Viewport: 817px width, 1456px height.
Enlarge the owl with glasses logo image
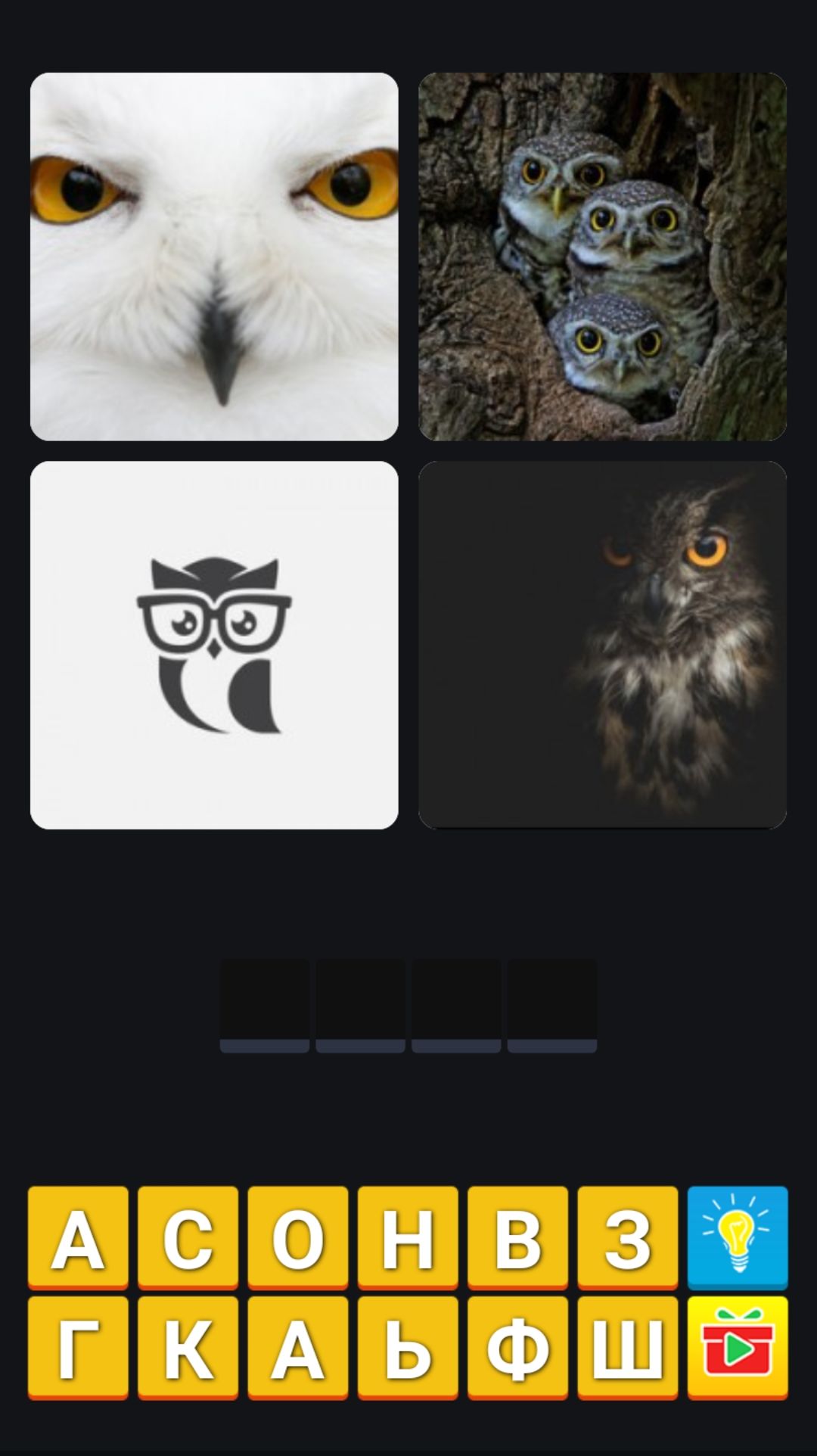point(214,645)
